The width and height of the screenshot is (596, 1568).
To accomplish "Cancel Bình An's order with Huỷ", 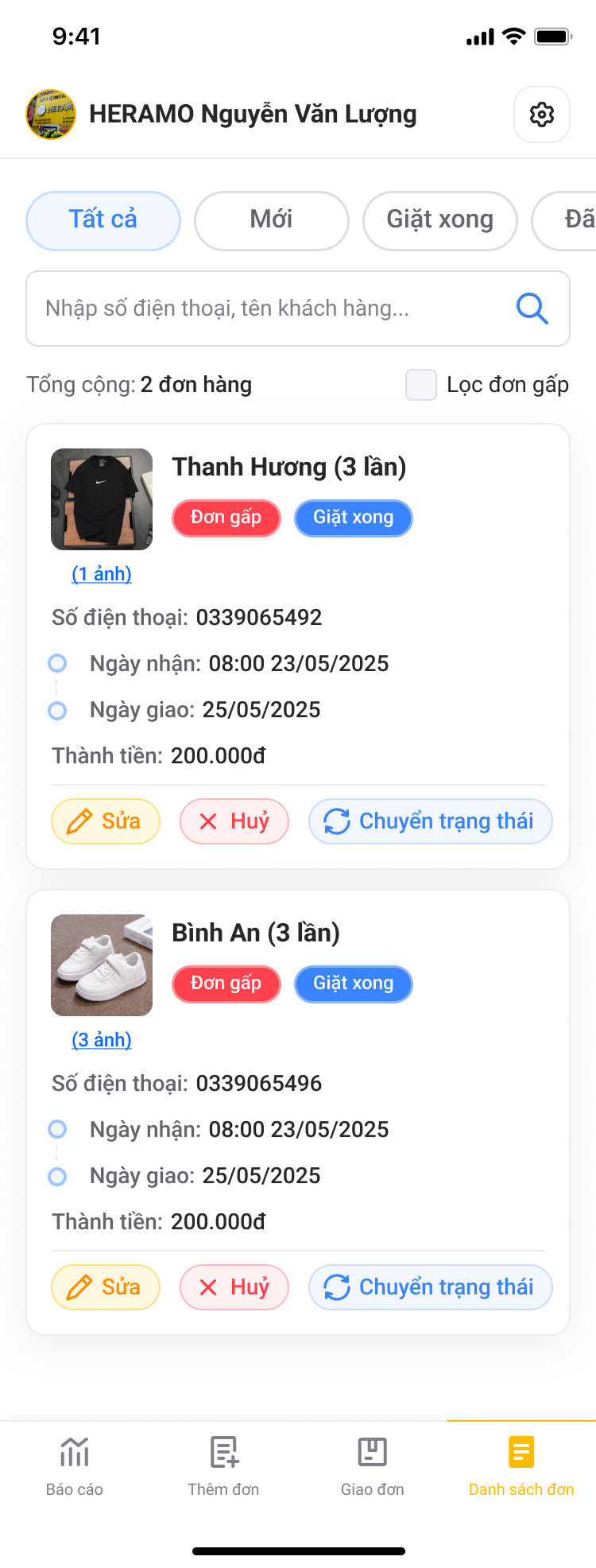I will [x=234, y=1287].
